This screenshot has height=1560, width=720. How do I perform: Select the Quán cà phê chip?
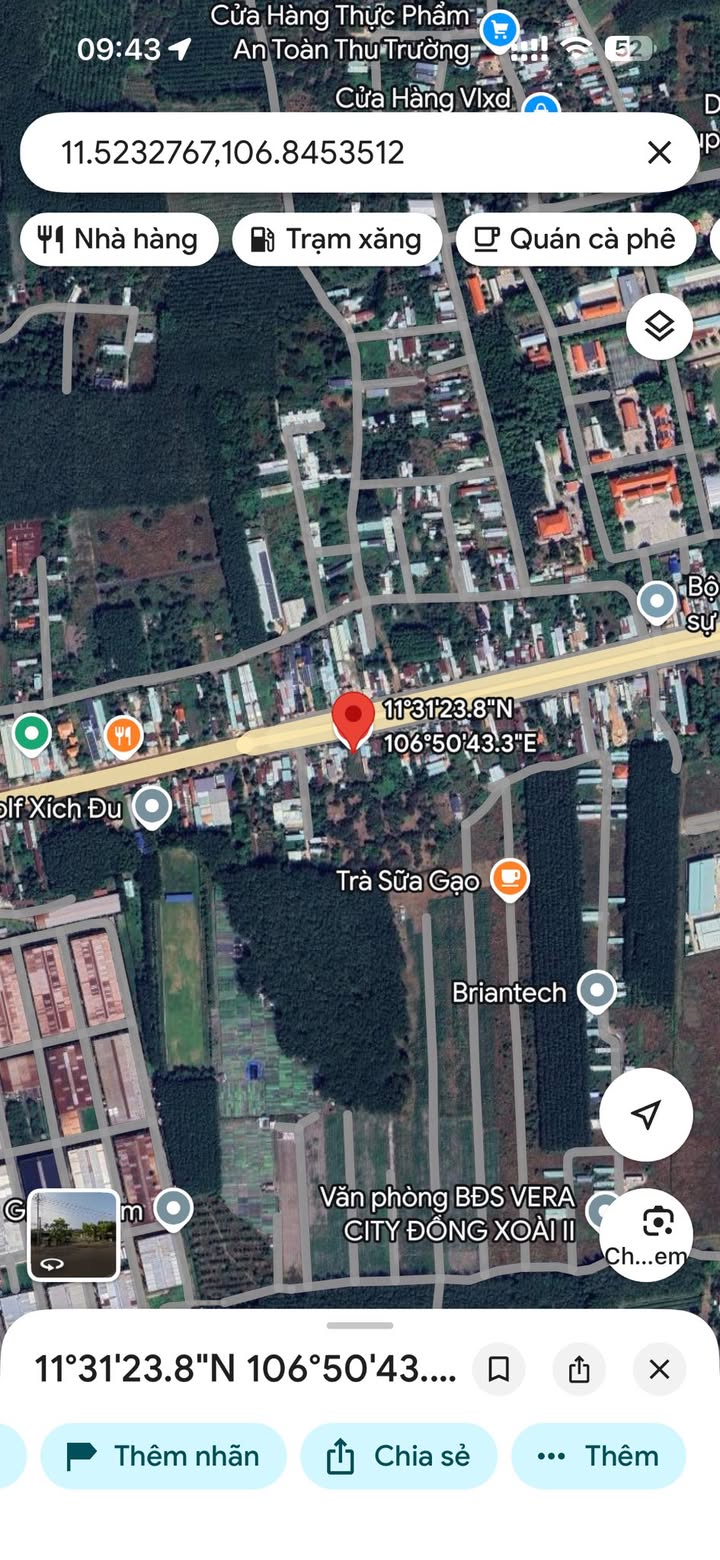click(x=576, y=240)
